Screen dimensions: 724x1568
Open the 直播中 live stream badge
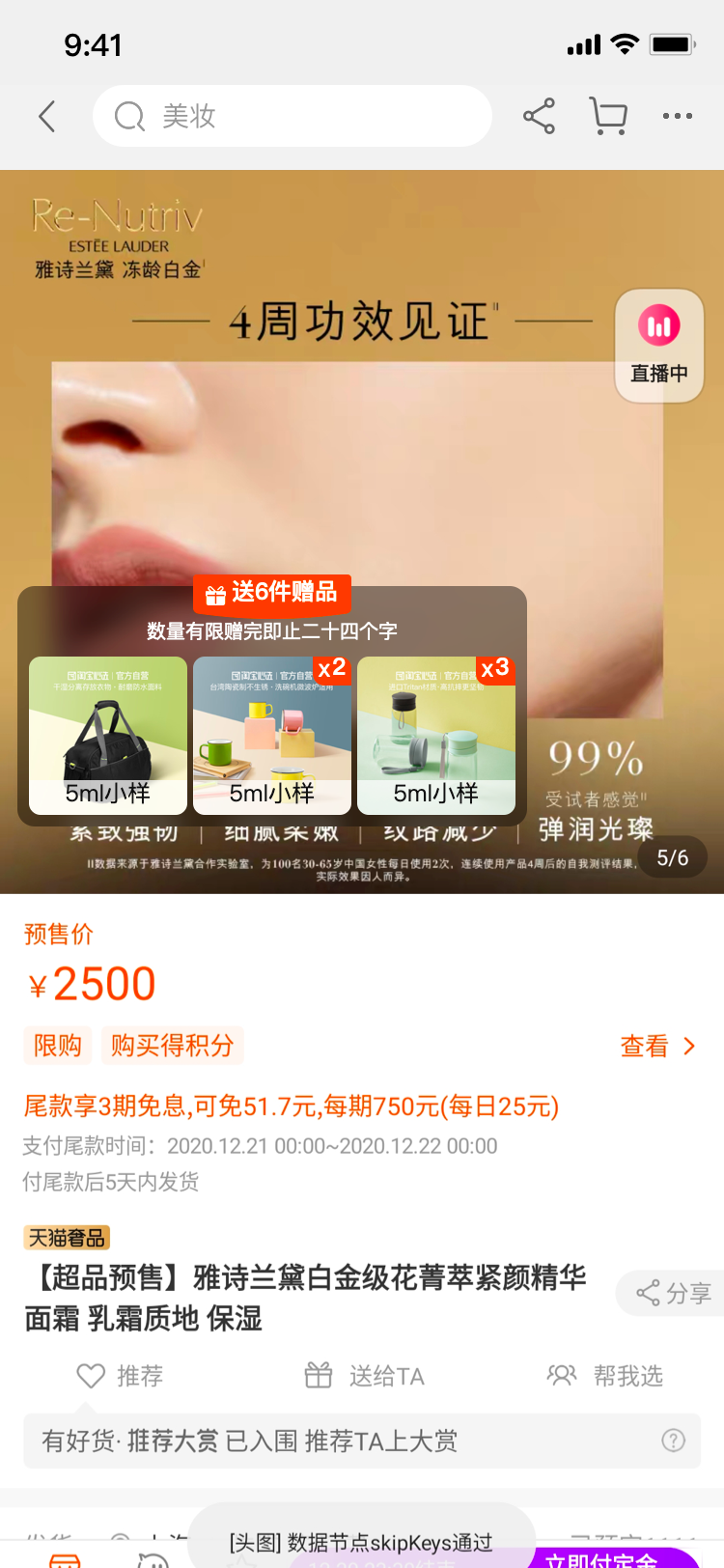(659, 346)
